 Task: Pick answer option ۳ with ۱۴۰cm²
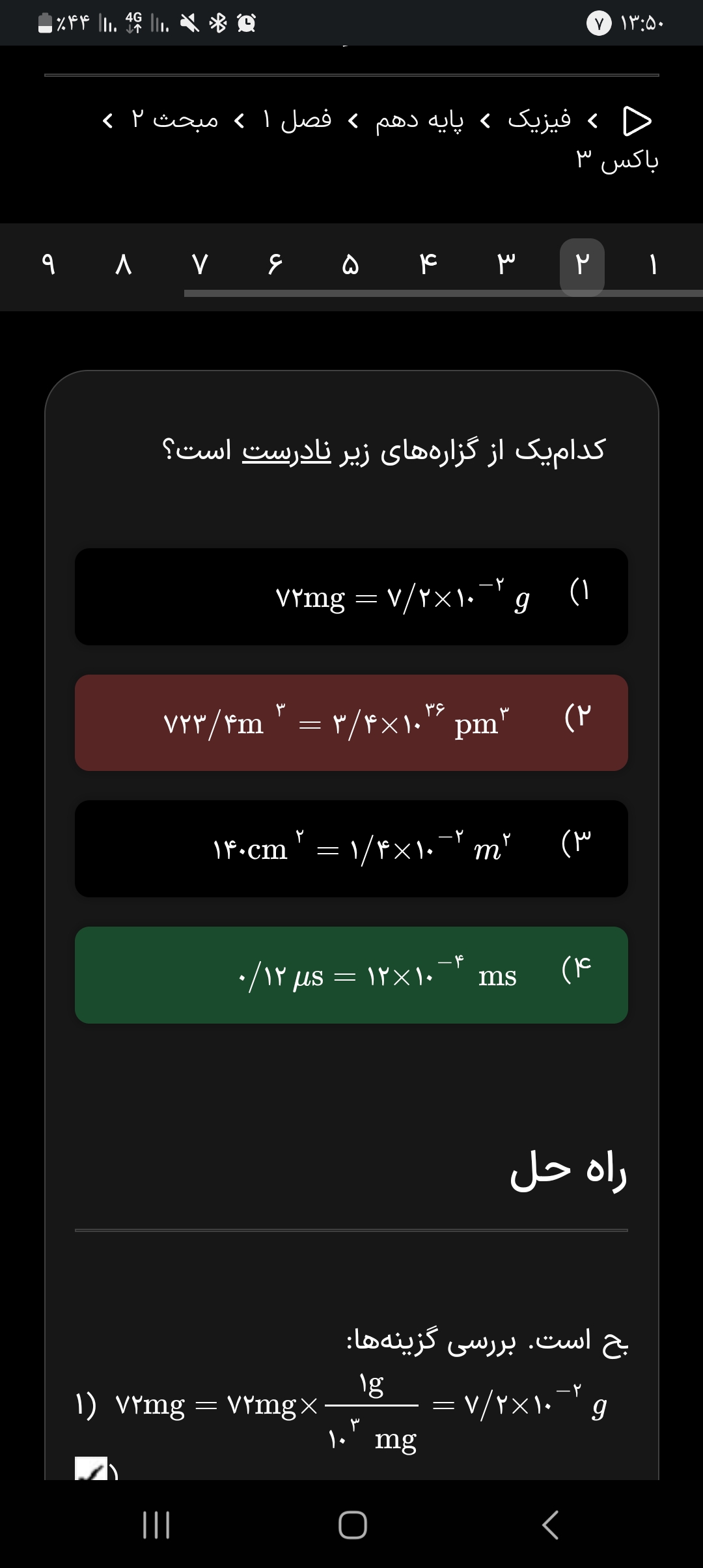click(x=351, y=848)
